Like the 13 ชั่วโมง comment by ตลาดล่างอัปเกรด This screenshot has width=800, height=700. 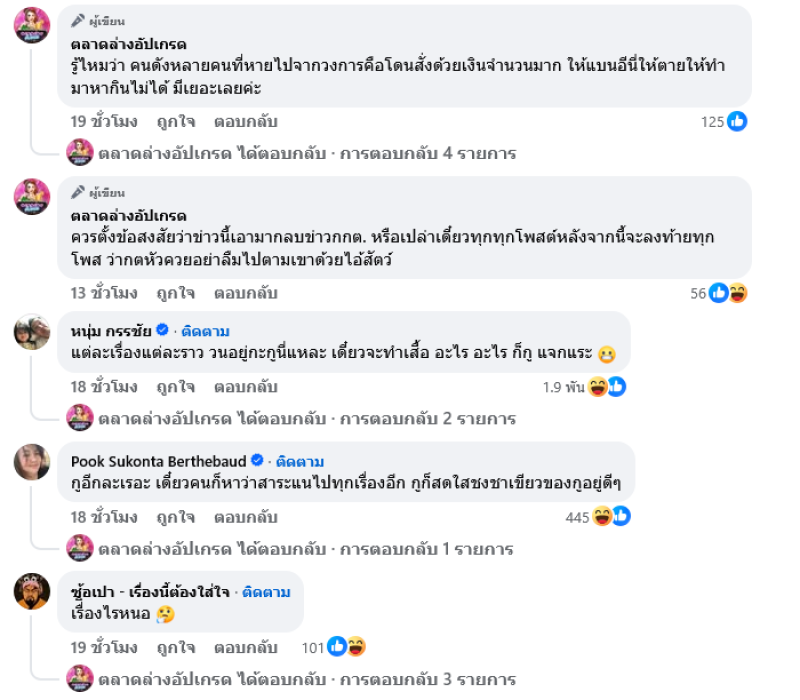click(175, 293)
